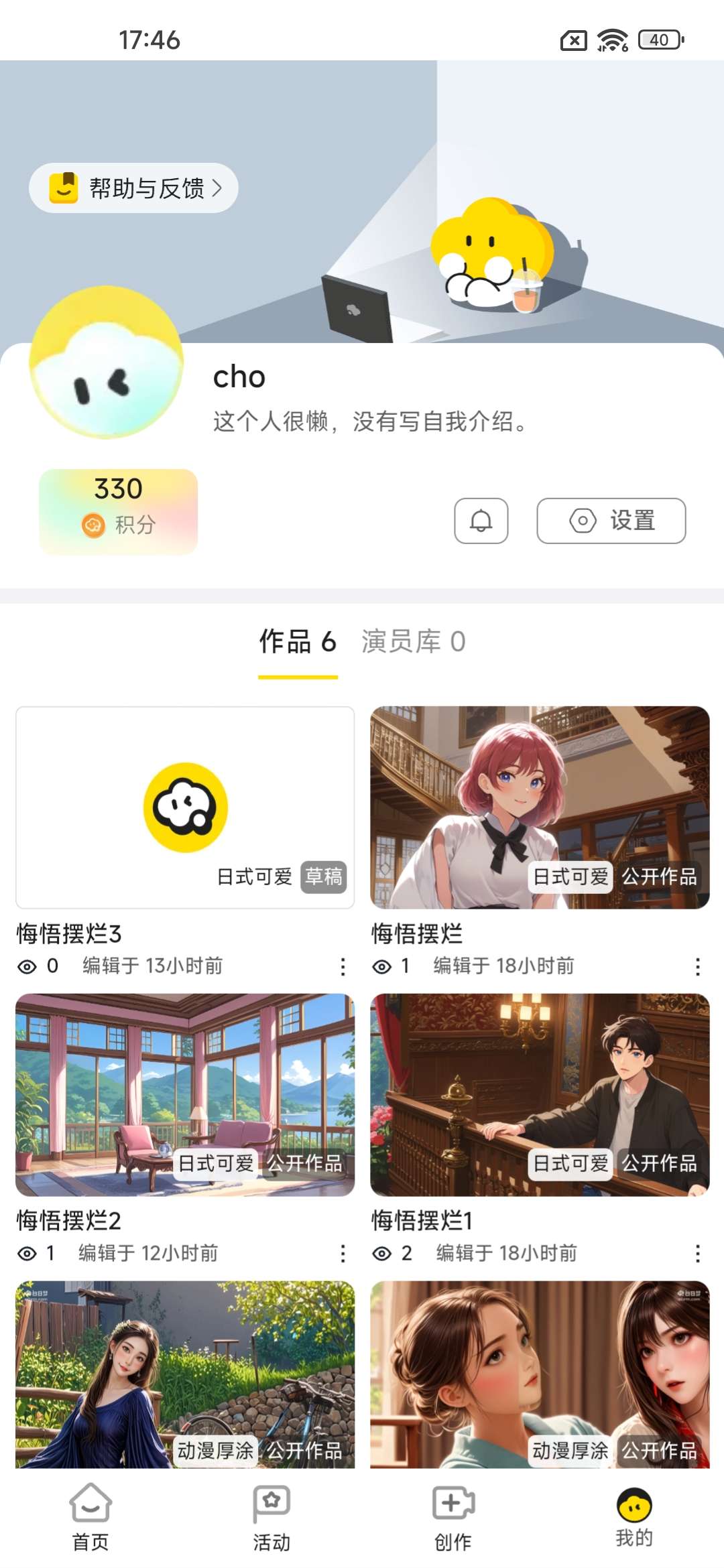Open 设置 settings
This screenshot has width=724, height=1568.
pyautogui.click(x=611, y=521)
